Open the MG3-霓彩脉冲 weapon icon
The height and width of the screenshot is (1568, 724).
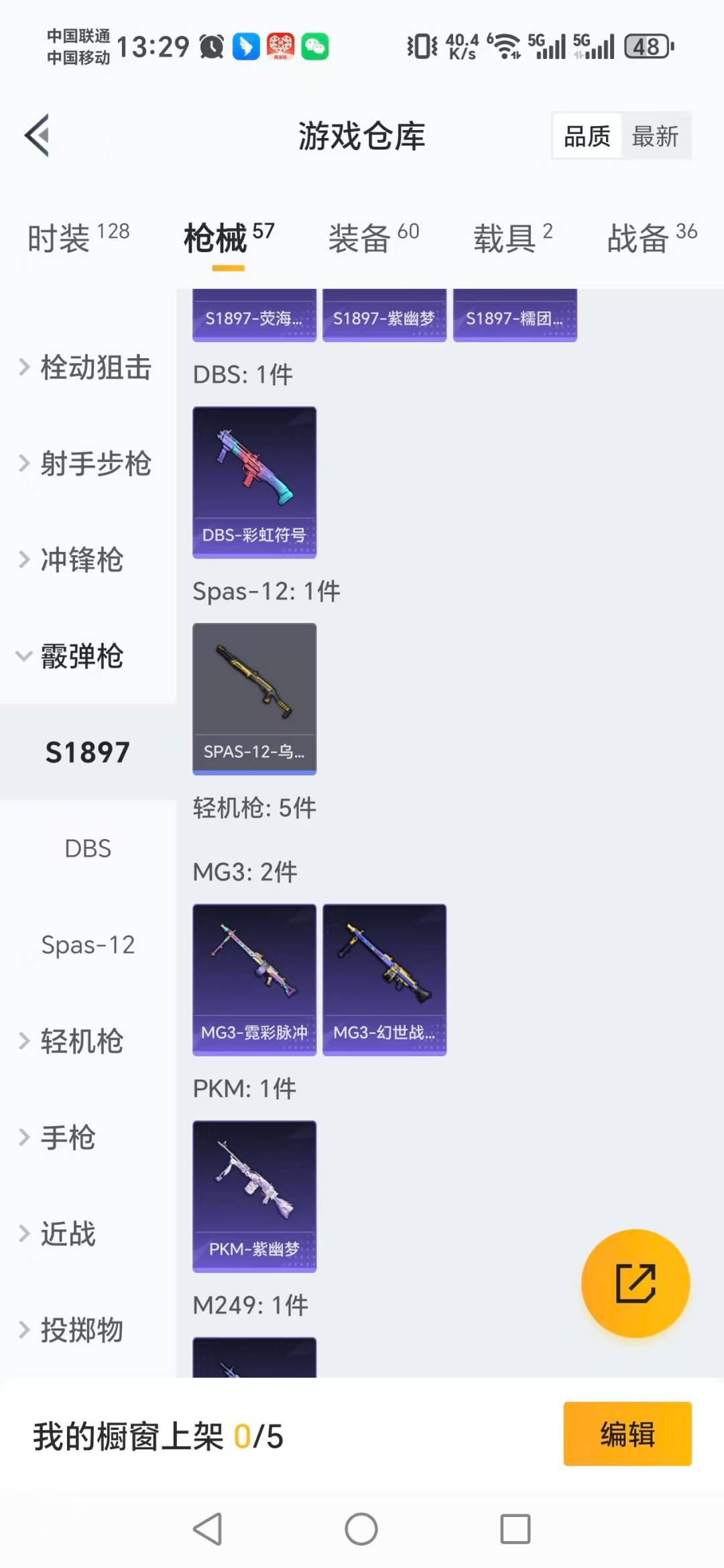pyautogui.click(x=253, y=979)
